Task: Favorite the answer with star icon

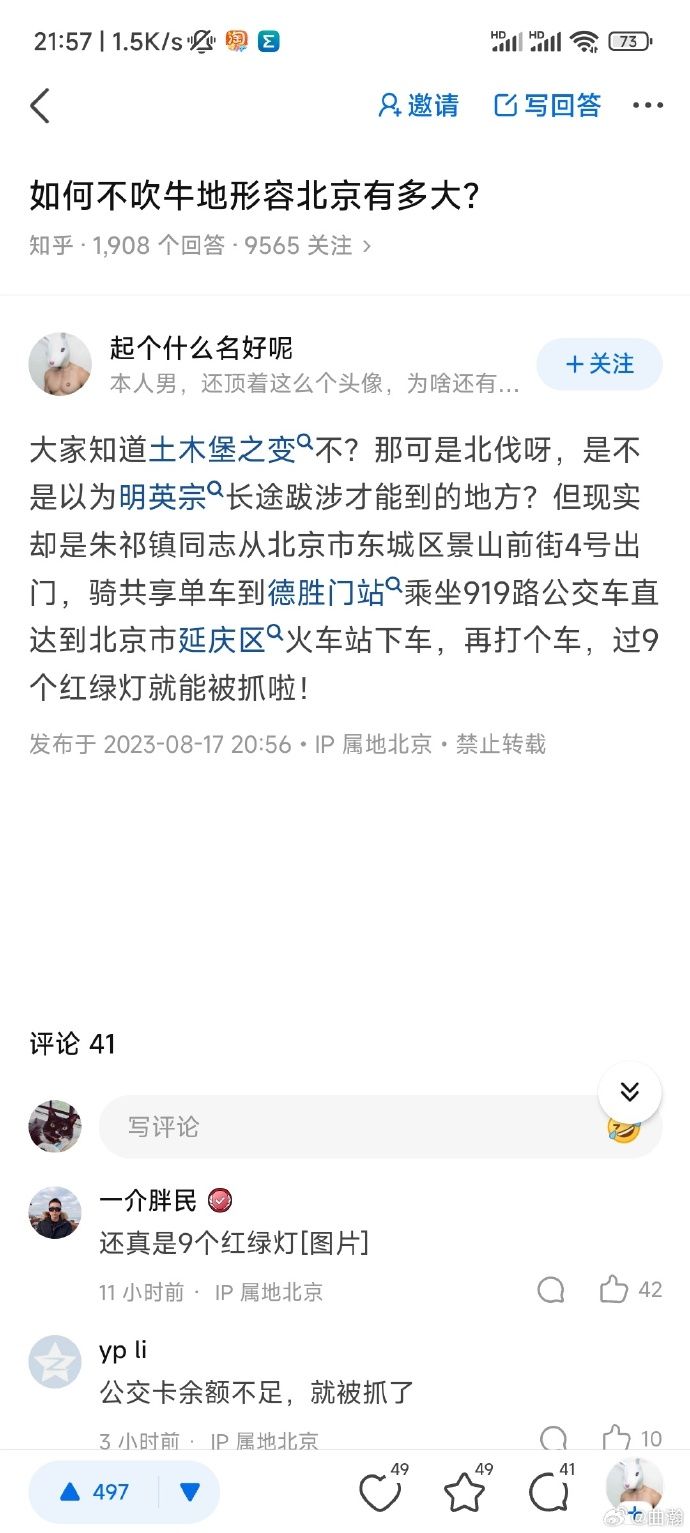Action: pos(464,1493)
